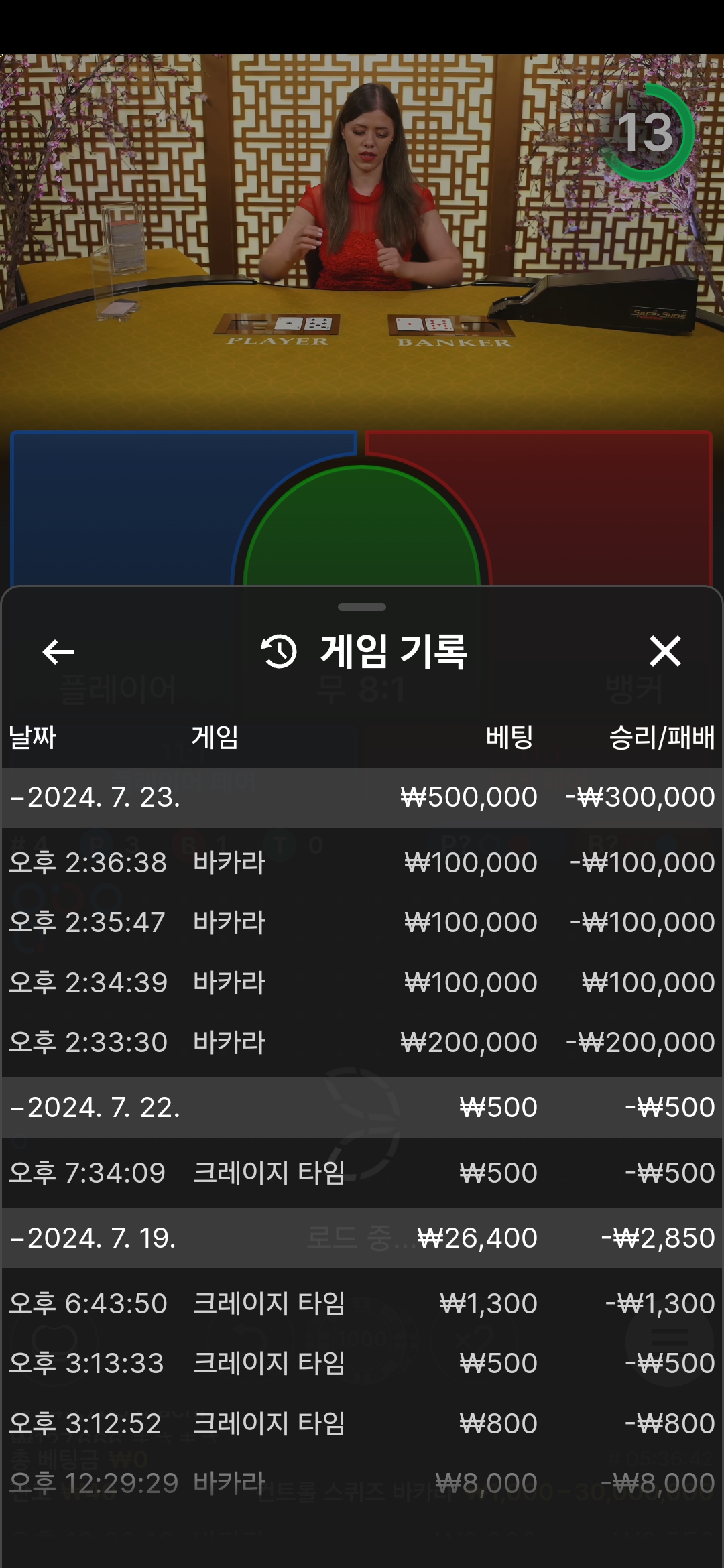Open the 오후 3:13:33 크레이지 타임 record
Image resolution: width=724 pixels, height=1568 pixels.
coord(362,1364)
